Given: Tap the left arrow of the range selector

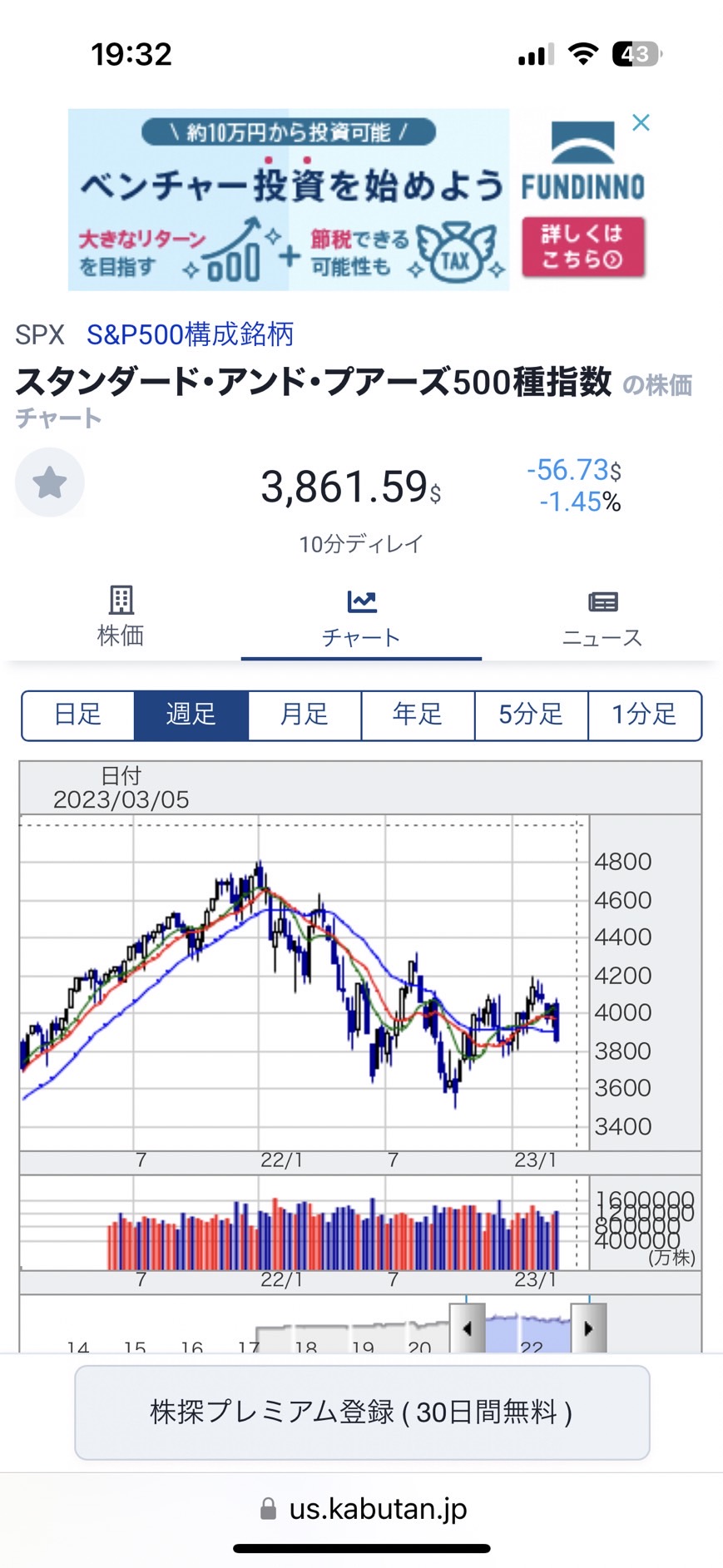Looking at the screenshot, I should pyautogui.click(x=468, y=1328).
